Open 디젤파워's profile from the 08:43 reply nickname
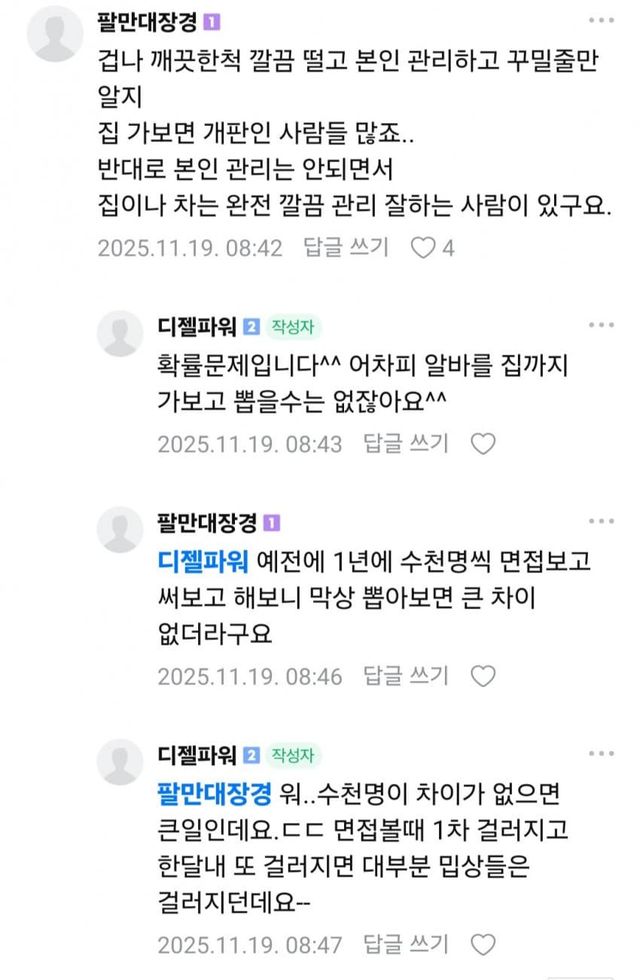 [x=196, y=327]
